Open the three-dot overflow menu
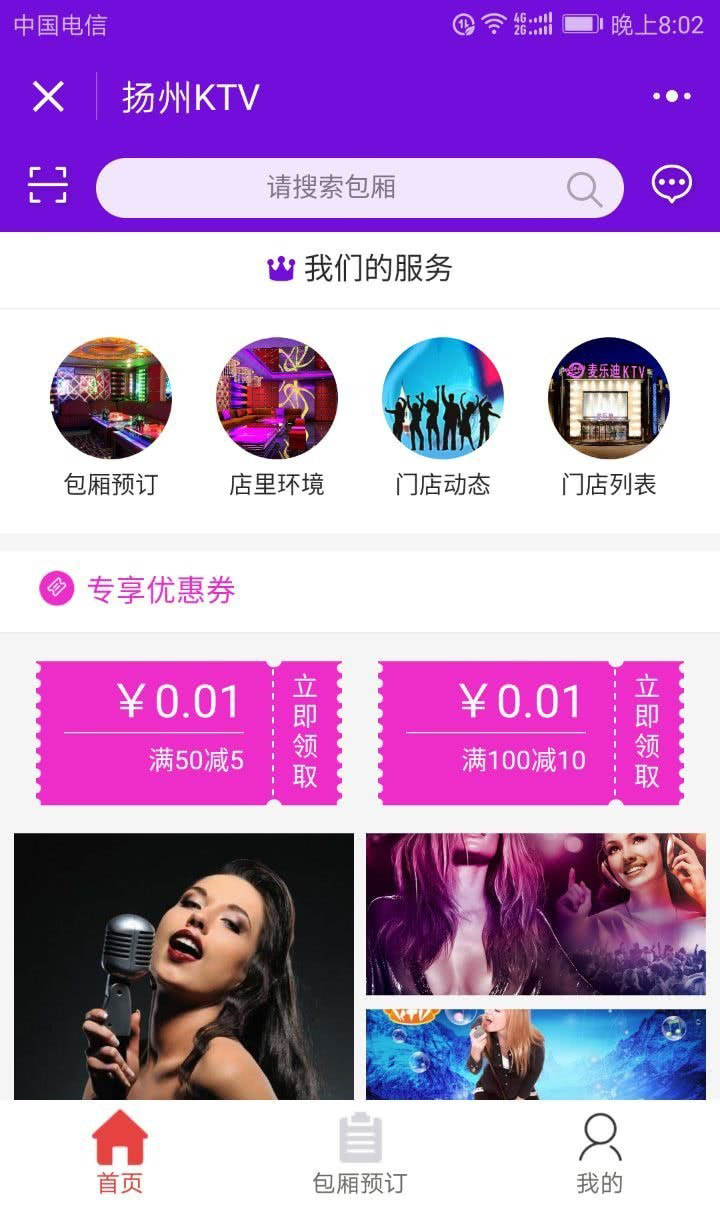The height and width of the screenshot is (1207, 720). (x=671, y=97)
